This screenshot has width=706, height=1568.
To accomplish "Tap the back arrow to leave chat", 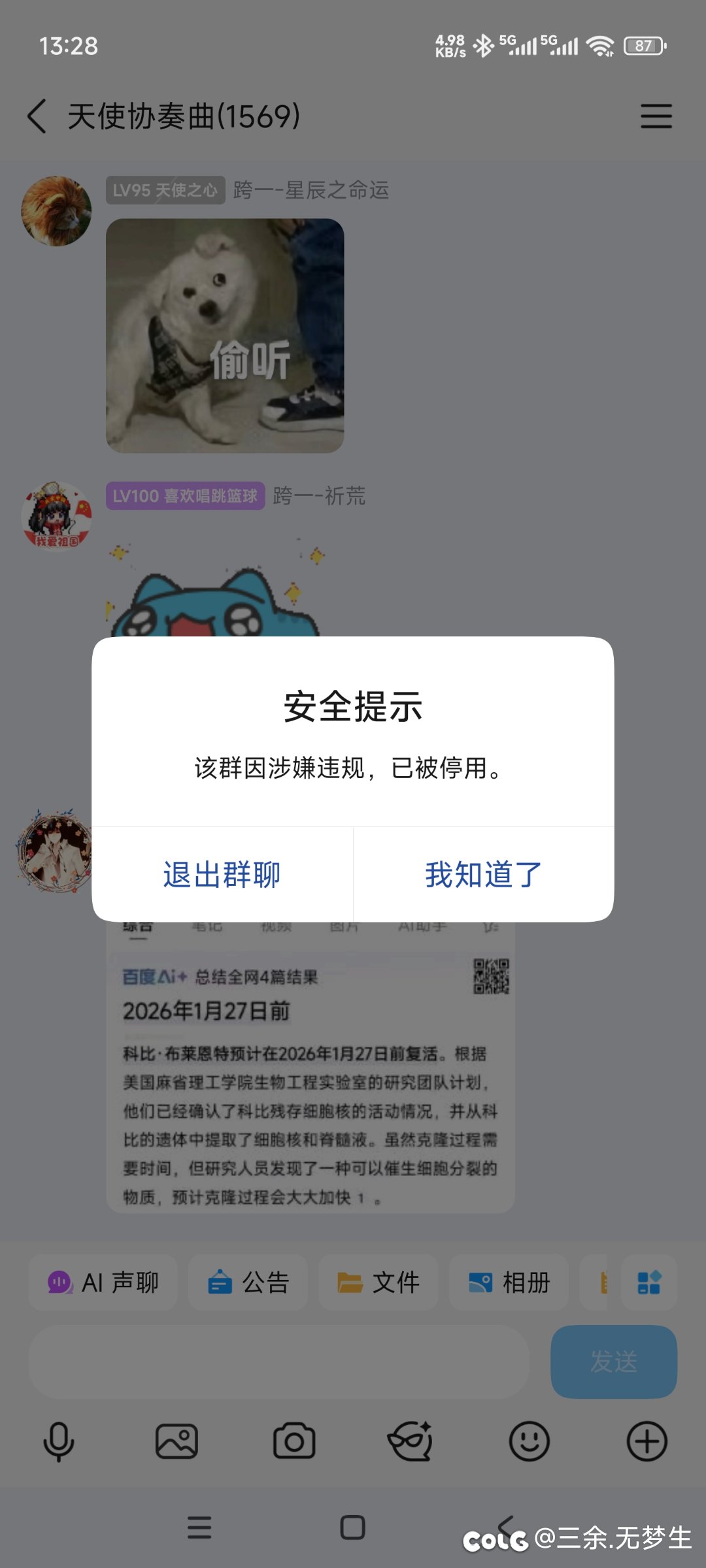I will pyautogui.click(x=36, y=116).
